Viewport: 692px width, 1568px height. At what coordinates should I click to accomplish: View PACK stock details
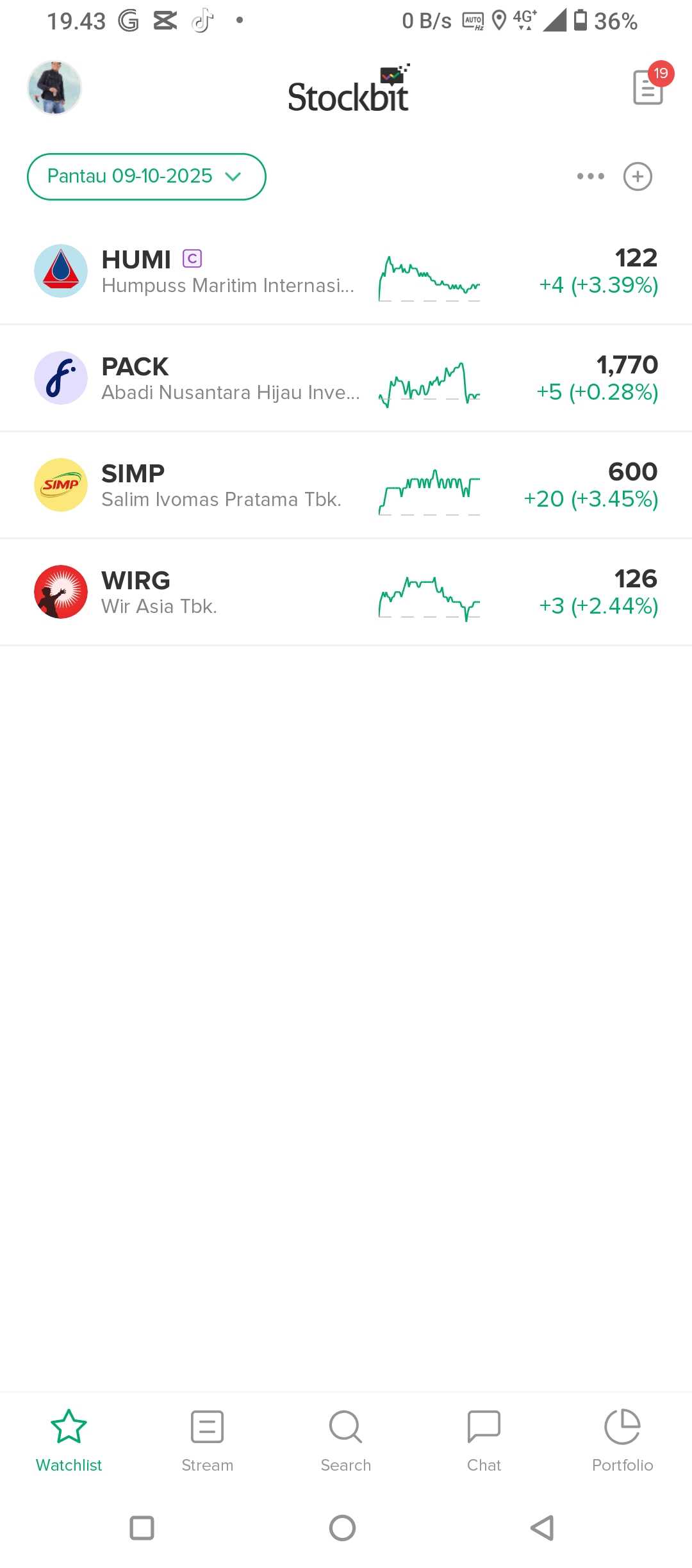346,379
